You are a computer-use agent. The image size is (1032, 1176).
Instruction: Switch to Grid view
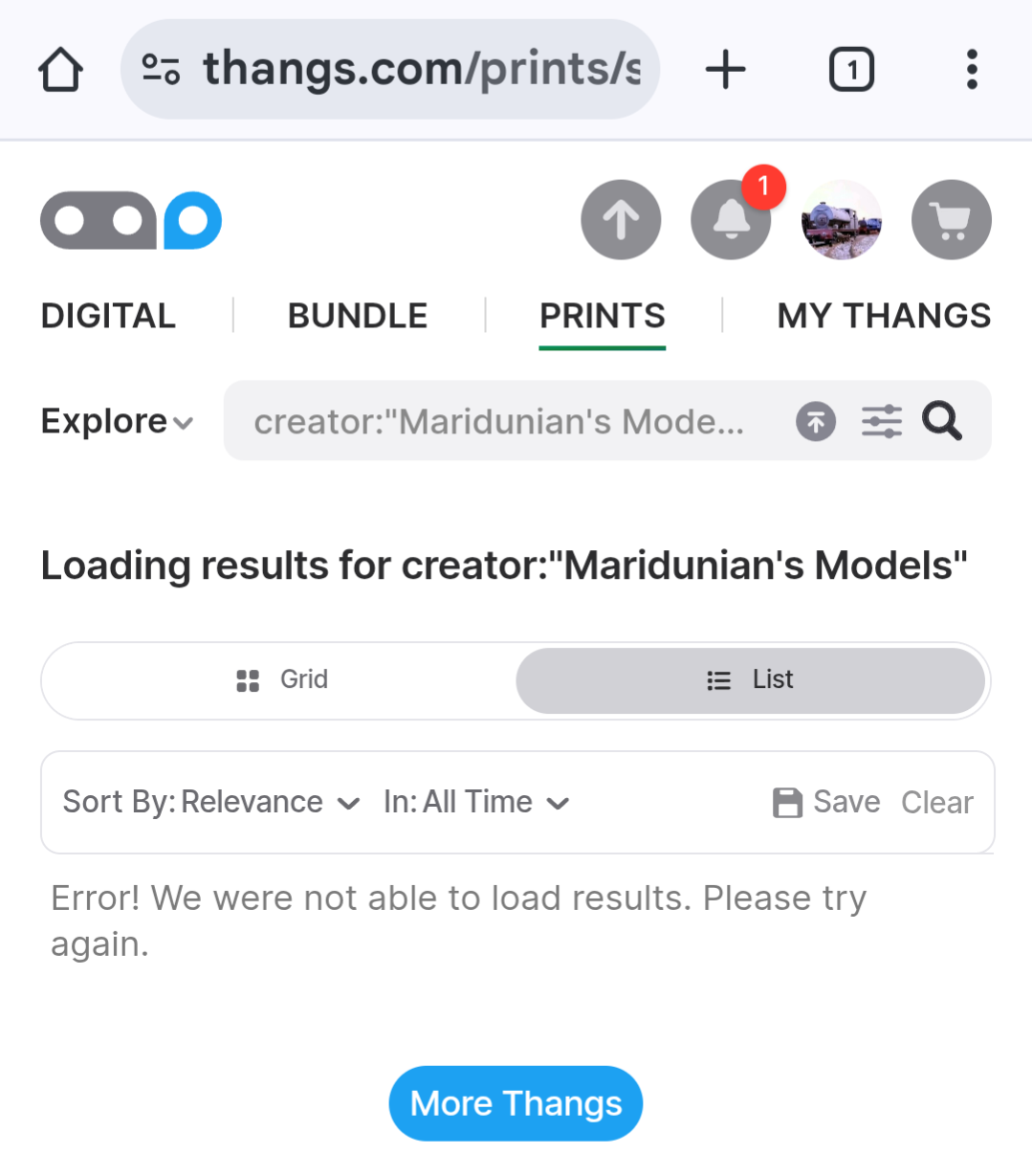pos(281,680)
